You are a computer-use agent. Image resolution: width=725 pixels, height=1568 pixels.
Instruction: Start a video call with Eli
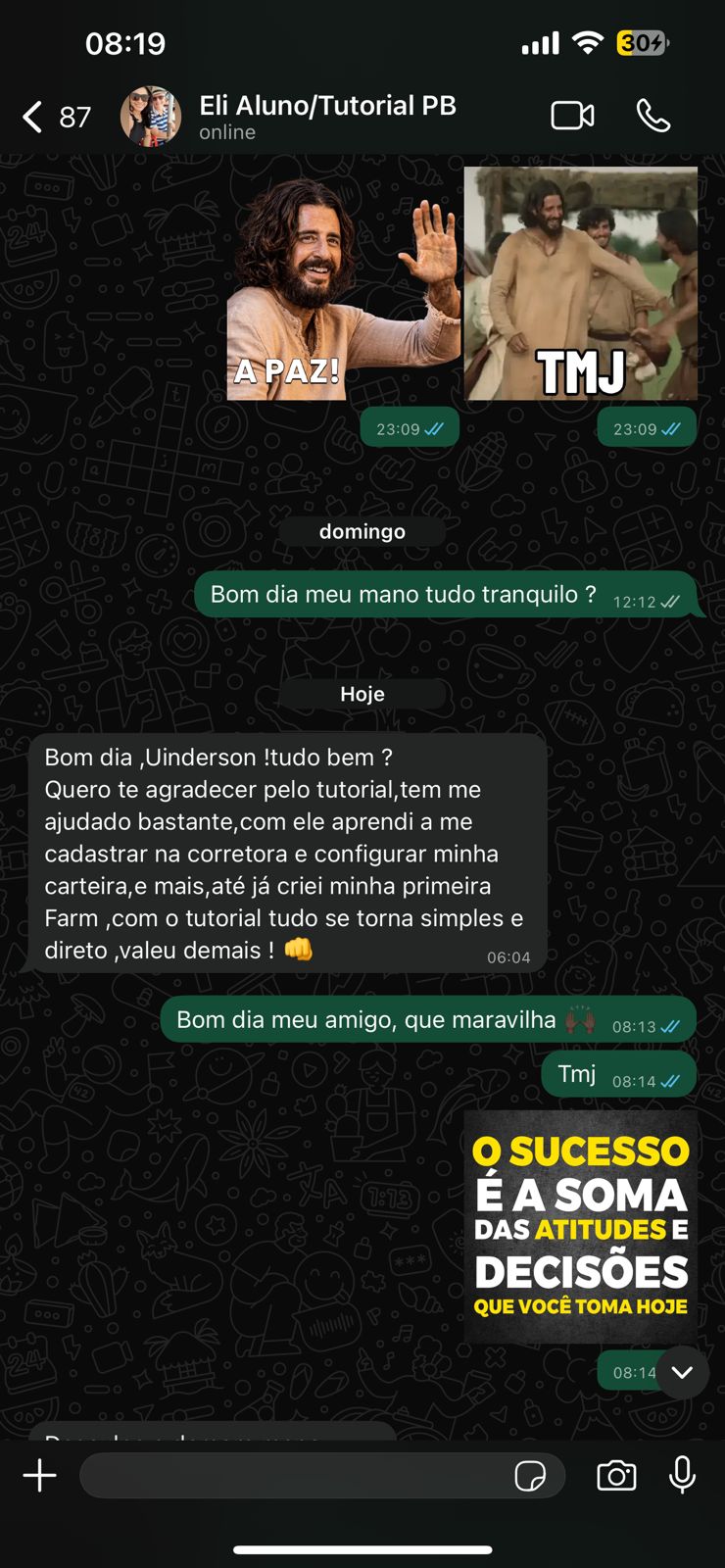tap(572, 116)
